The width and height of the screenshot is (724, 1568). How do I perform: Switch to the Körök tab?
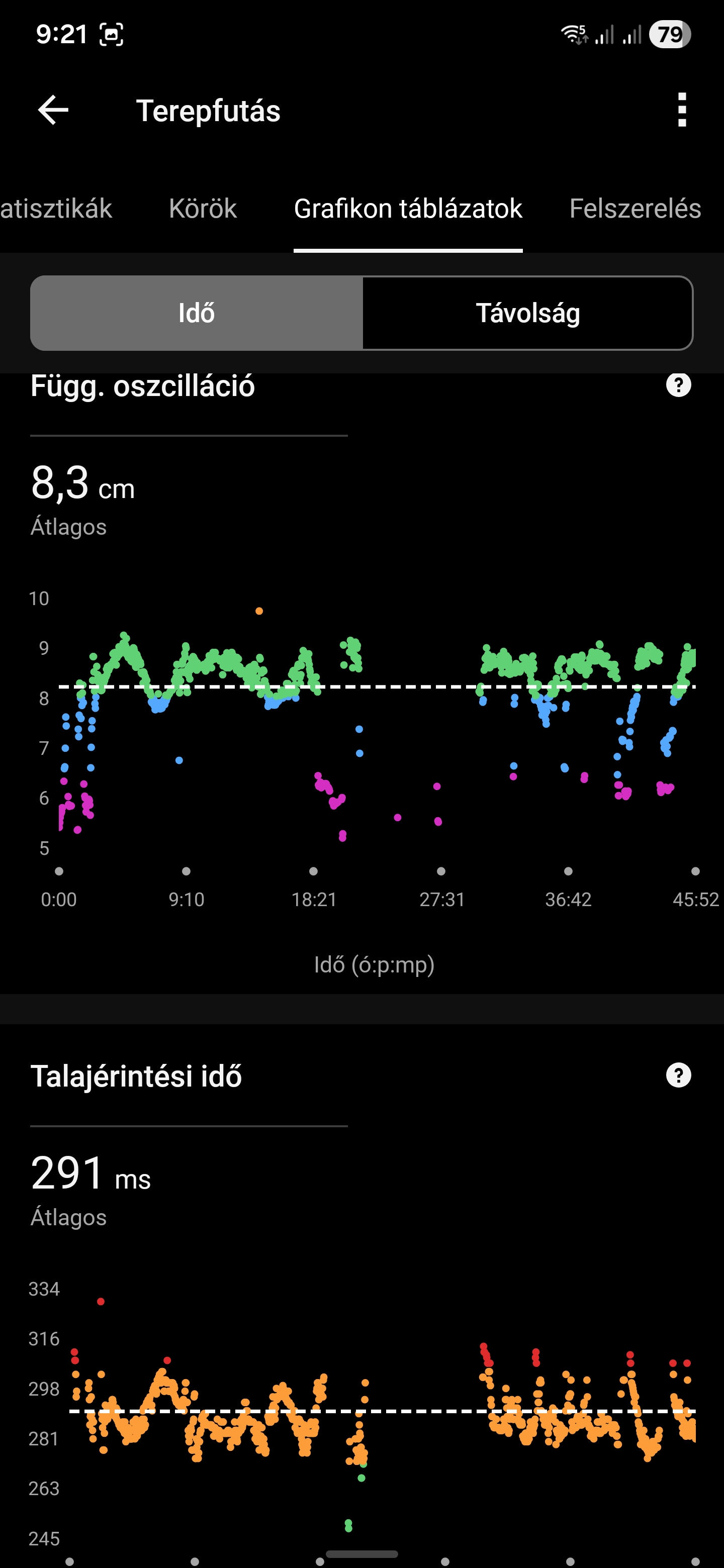click(203, 209)
